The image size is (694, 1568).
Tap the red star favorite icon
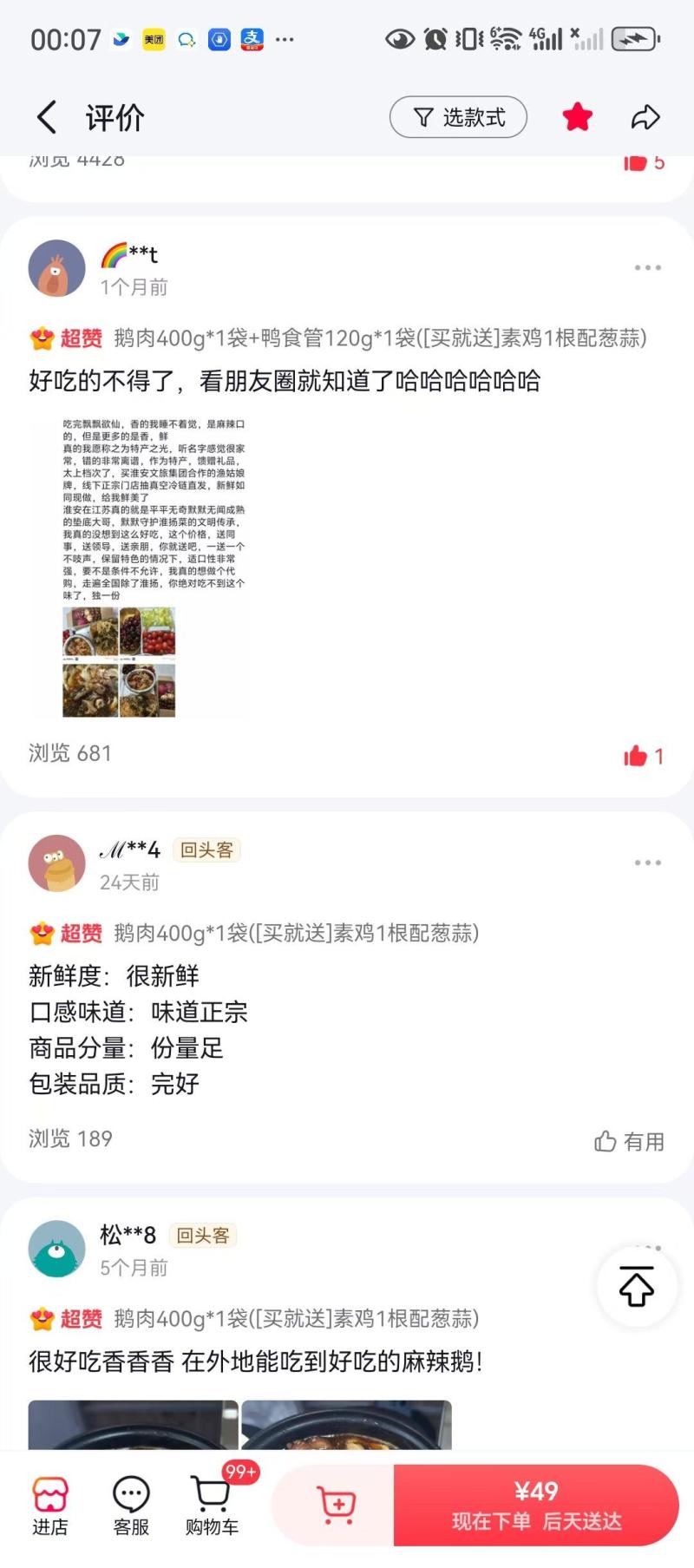[x=577, y=117]
